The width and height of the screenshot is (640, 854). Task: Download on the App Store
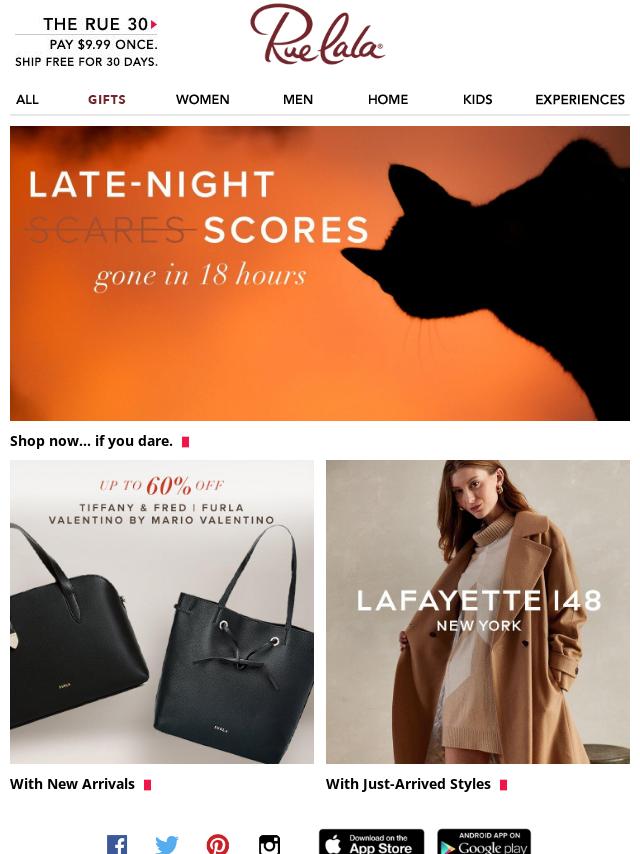click(371, 842)
